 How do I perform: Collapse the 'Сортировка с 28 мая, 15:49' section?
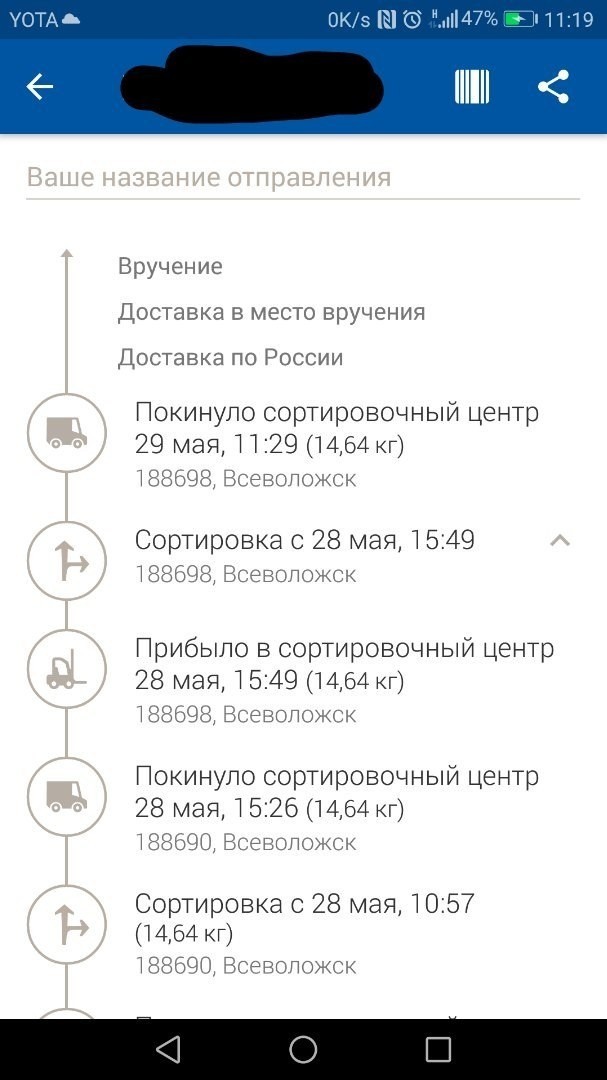560,541
